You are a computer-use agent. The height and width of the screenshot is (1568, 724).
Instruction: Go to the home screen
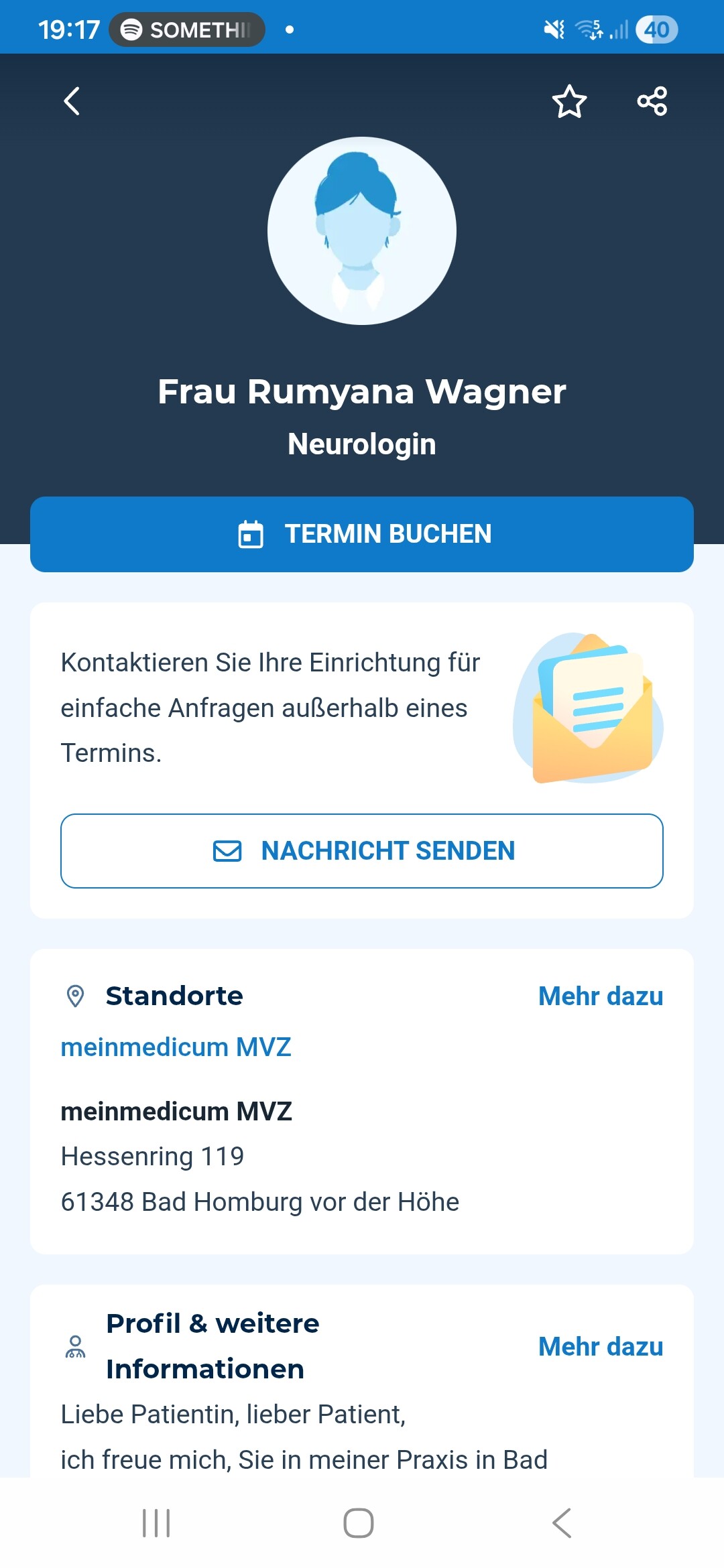tap(359, 1523)
